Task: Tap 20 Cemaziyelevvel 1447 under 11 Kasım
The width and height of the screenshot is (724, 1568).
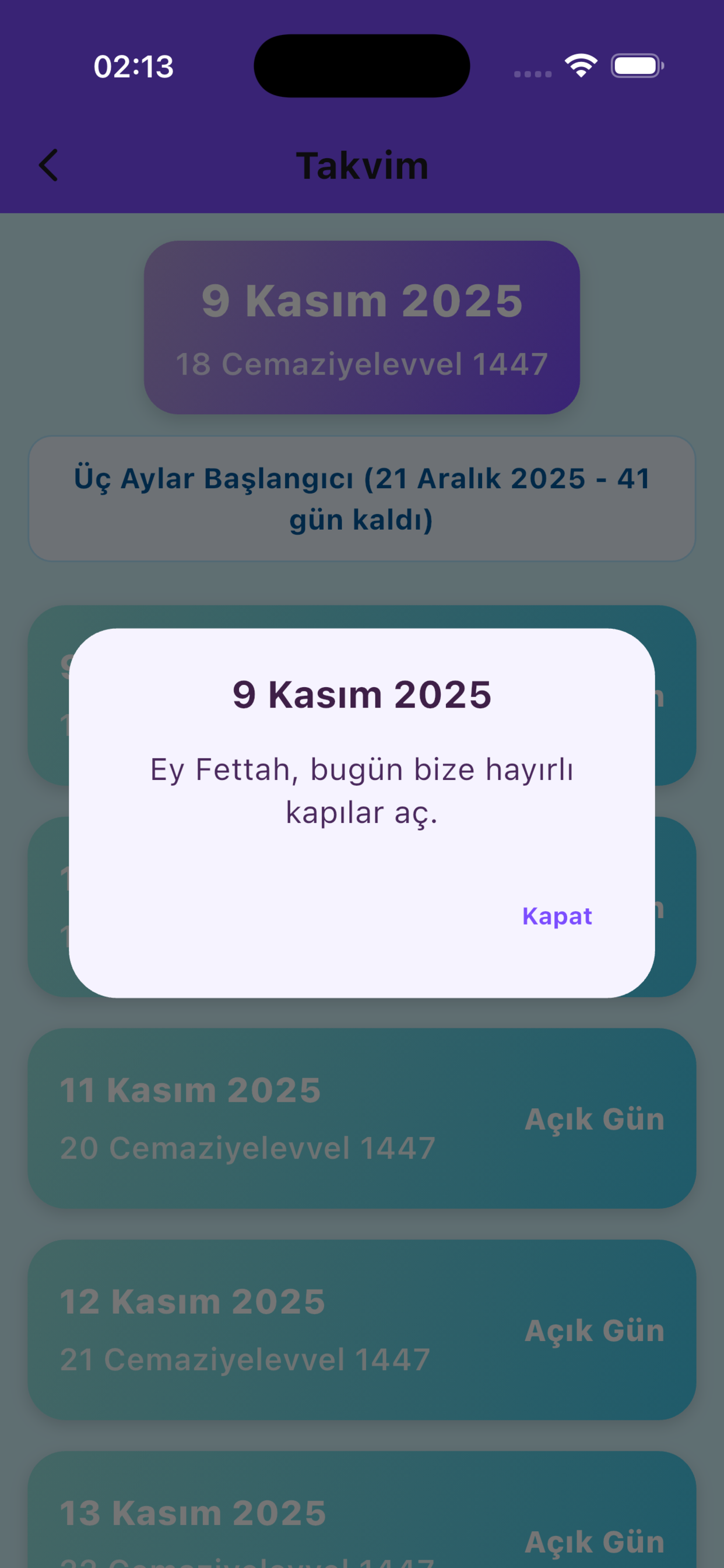Action: pos(246,1149)
